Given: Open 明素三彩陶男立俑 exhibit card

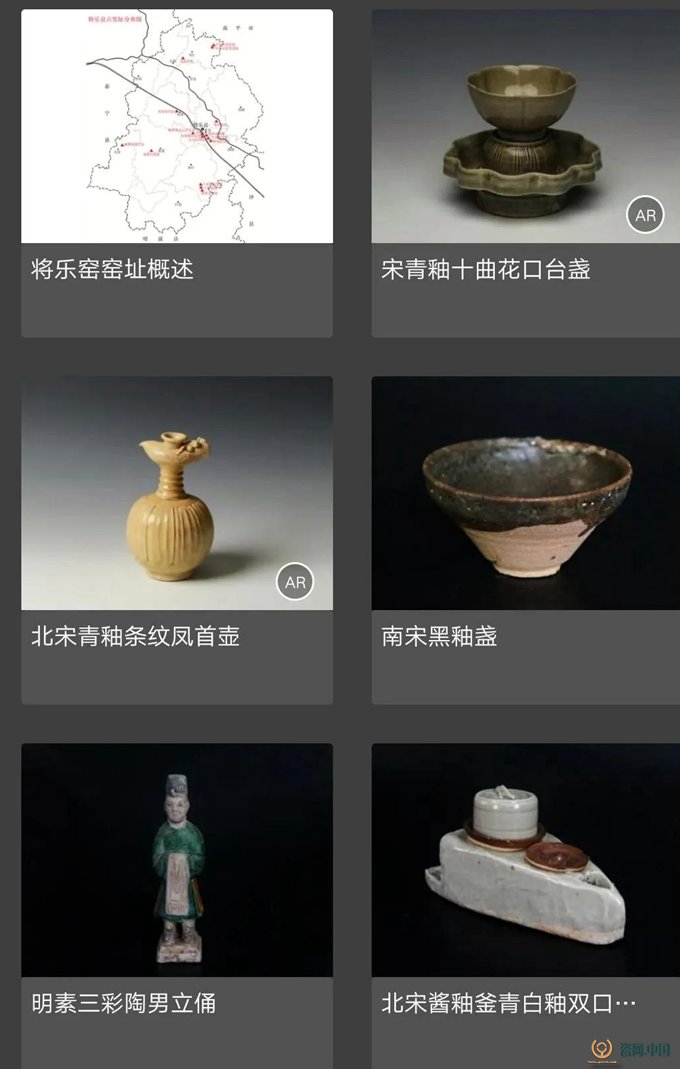Looking at the screenshot, I should [x=177, y=907].
